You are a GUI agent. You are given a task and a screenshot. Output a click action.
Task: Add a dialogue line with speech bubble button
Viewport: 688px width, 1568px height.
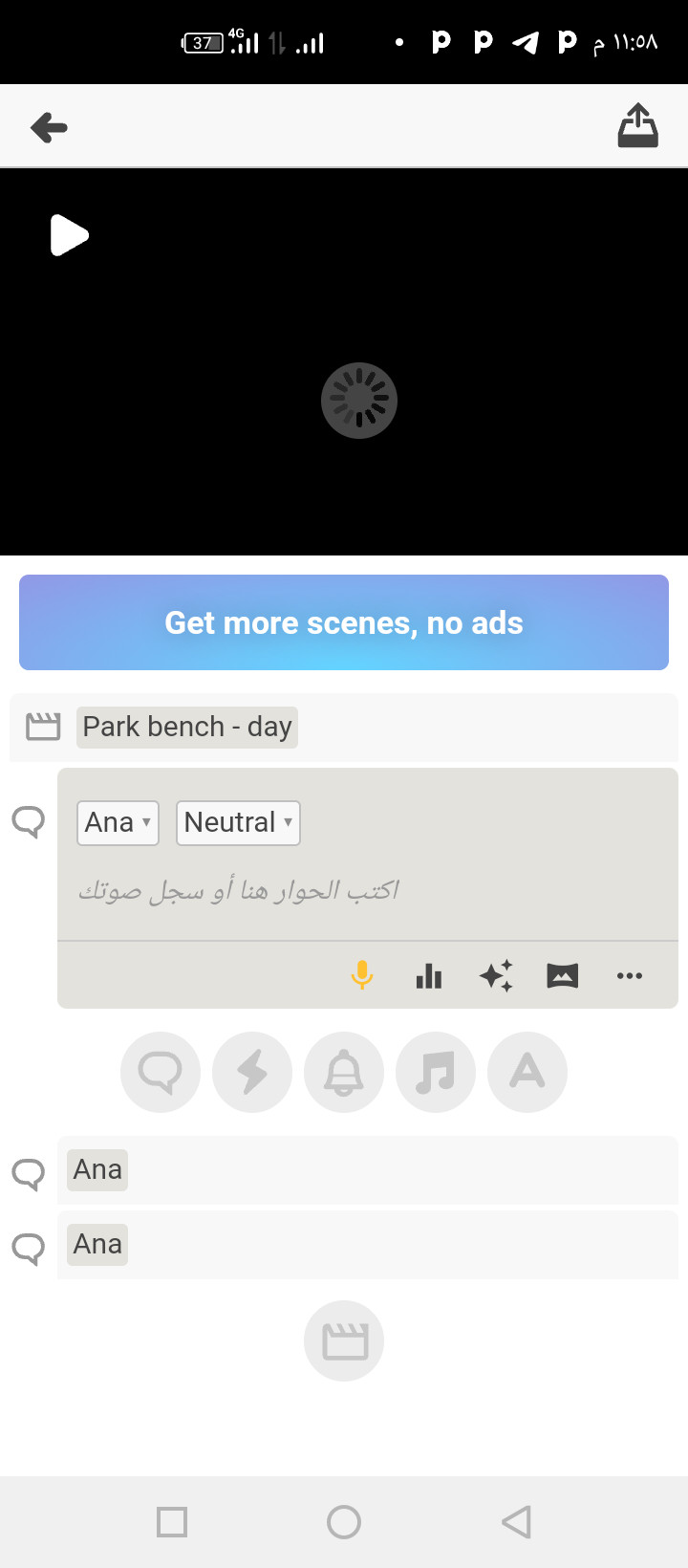point(161,1072)
